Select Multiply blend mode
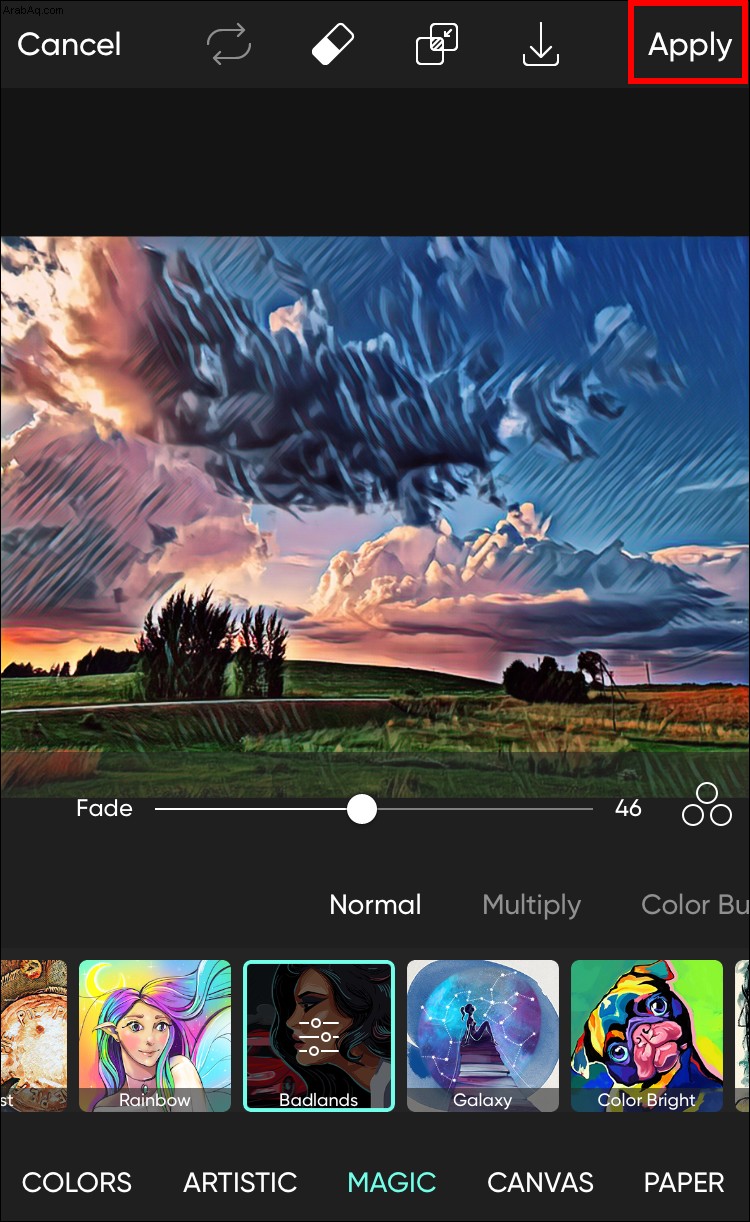Screen dimensions: 750x1222 531,905
